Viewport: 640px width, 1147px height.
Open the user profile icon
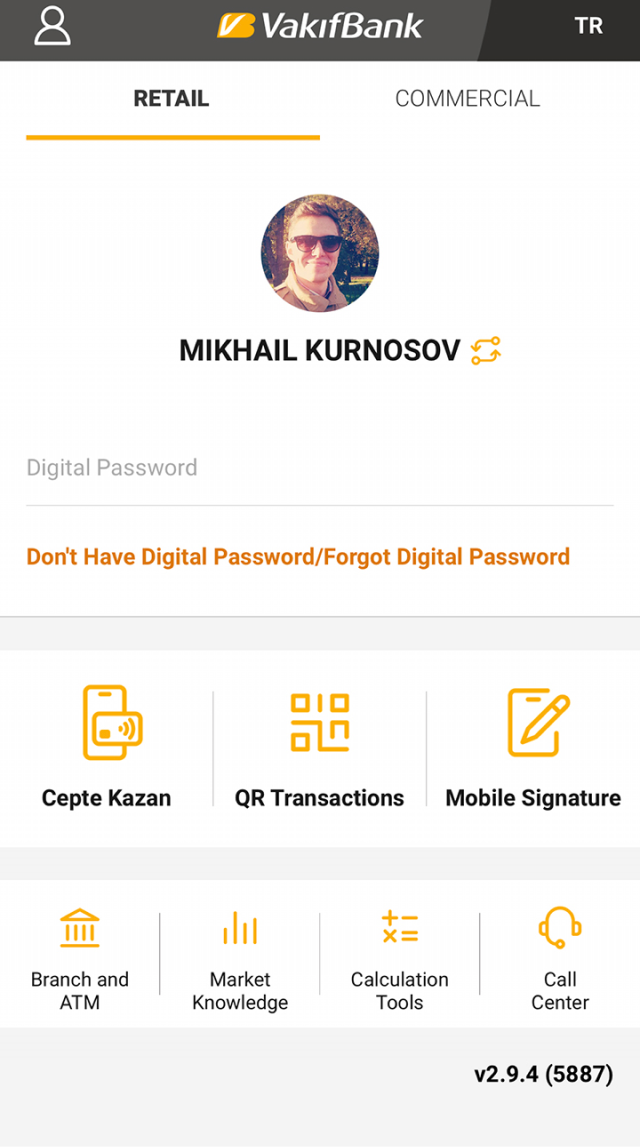pos(52,26)
